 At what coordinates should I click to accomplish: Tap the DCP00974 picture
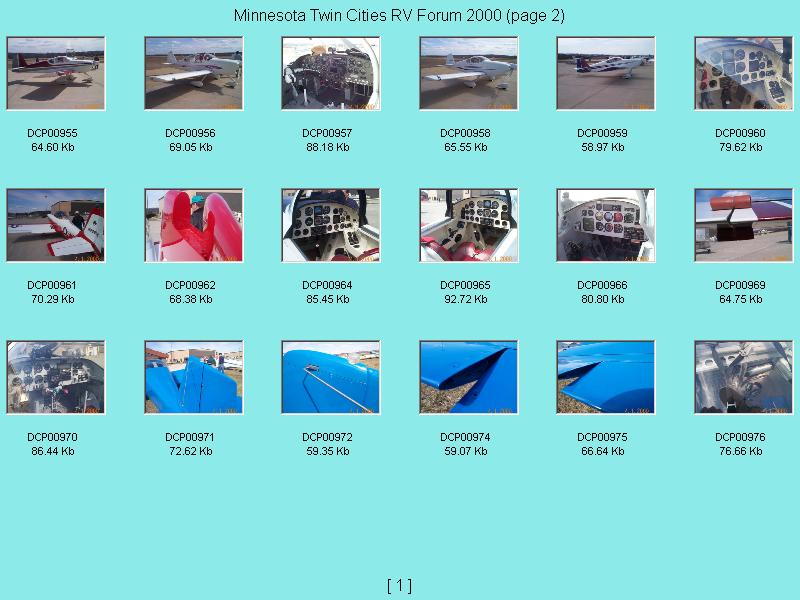(468, 377)
